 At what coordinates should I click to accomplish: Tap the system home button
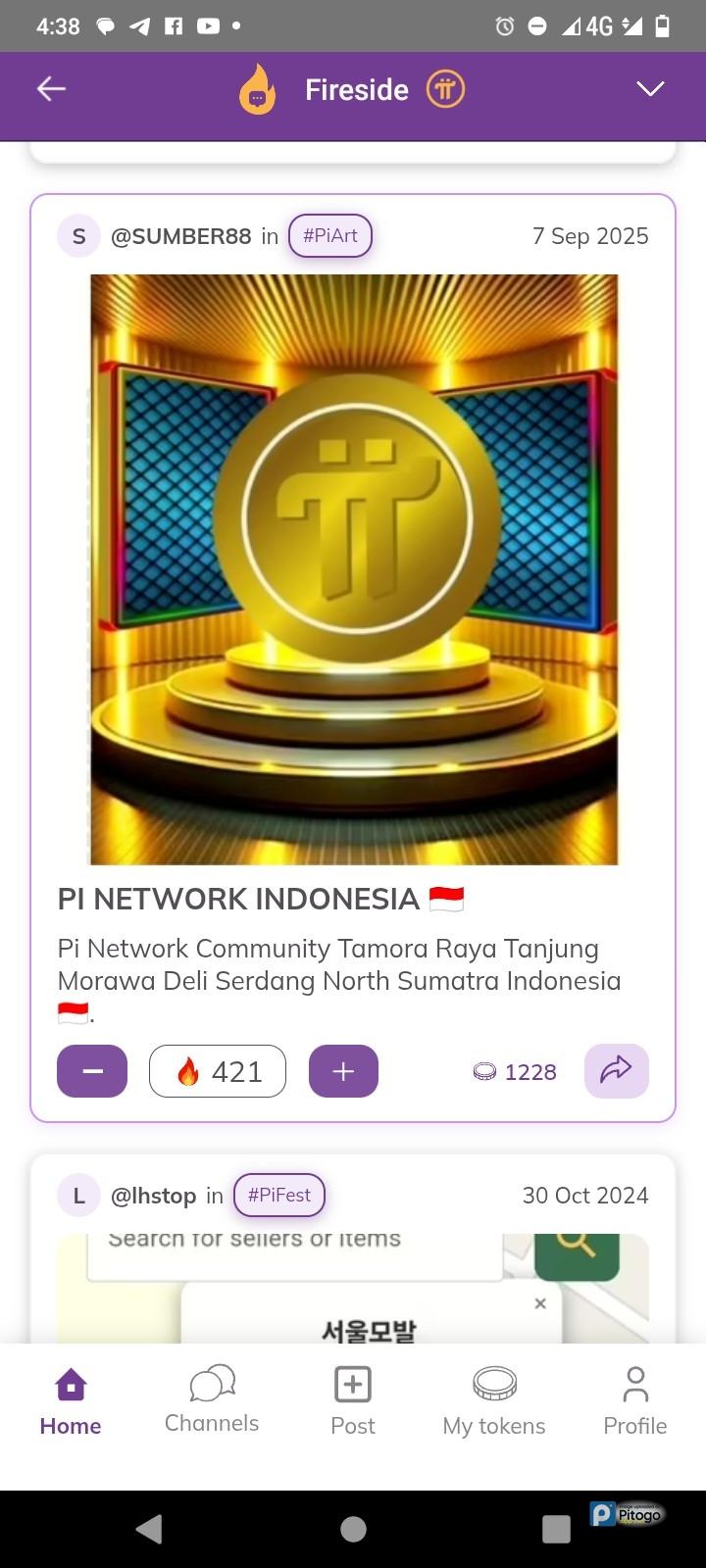click(x=353, y=1529)
